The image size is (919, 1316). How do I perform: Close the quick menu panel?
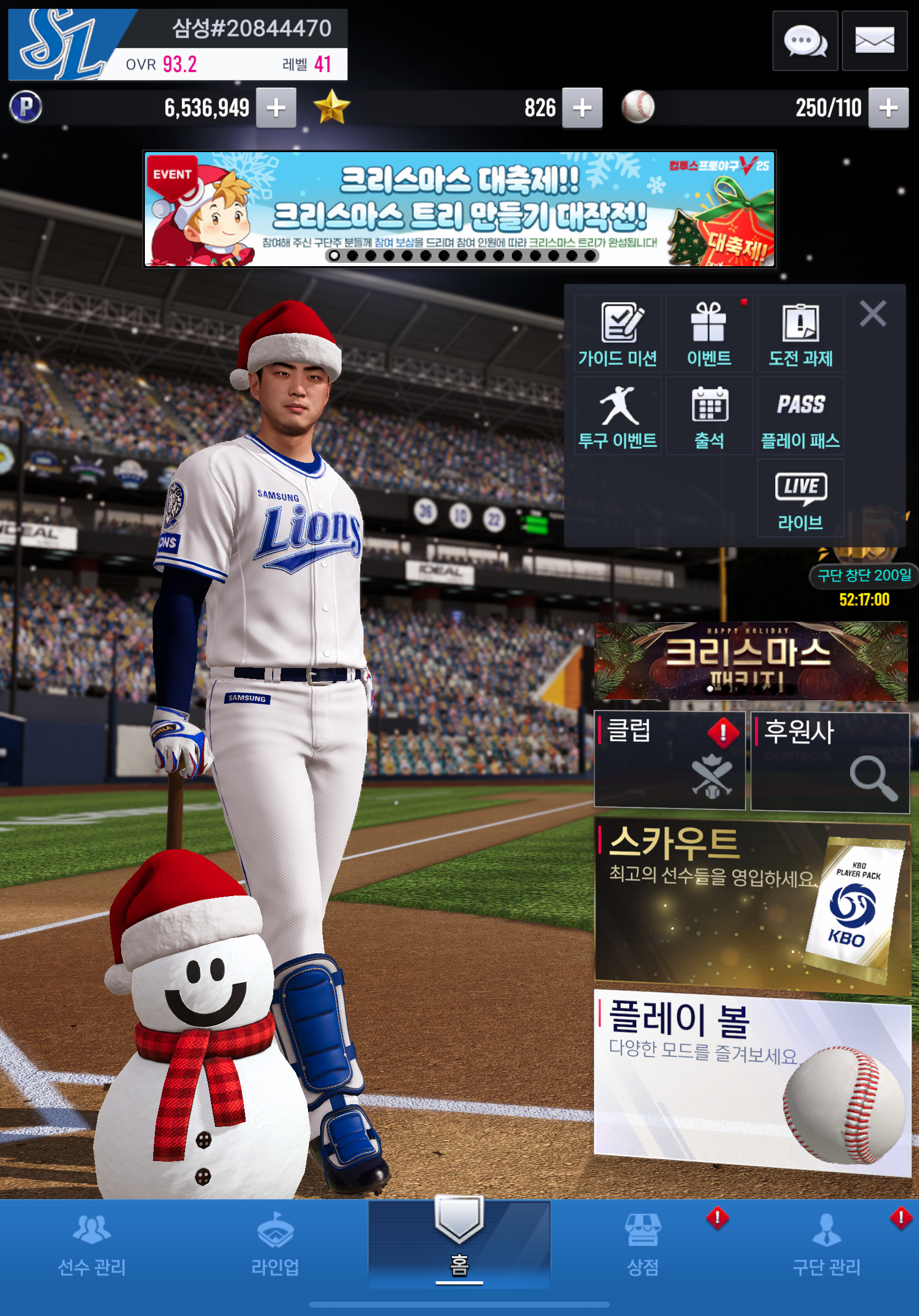pos(873,314)
